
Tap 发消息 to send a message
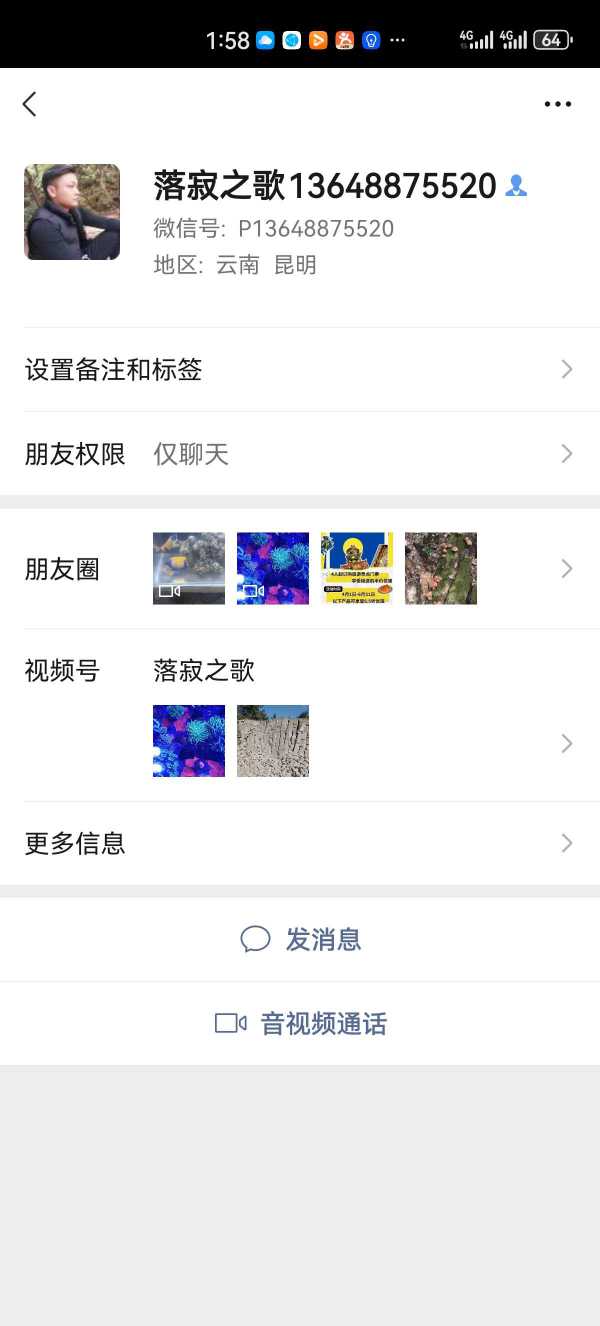click(300, 939)
